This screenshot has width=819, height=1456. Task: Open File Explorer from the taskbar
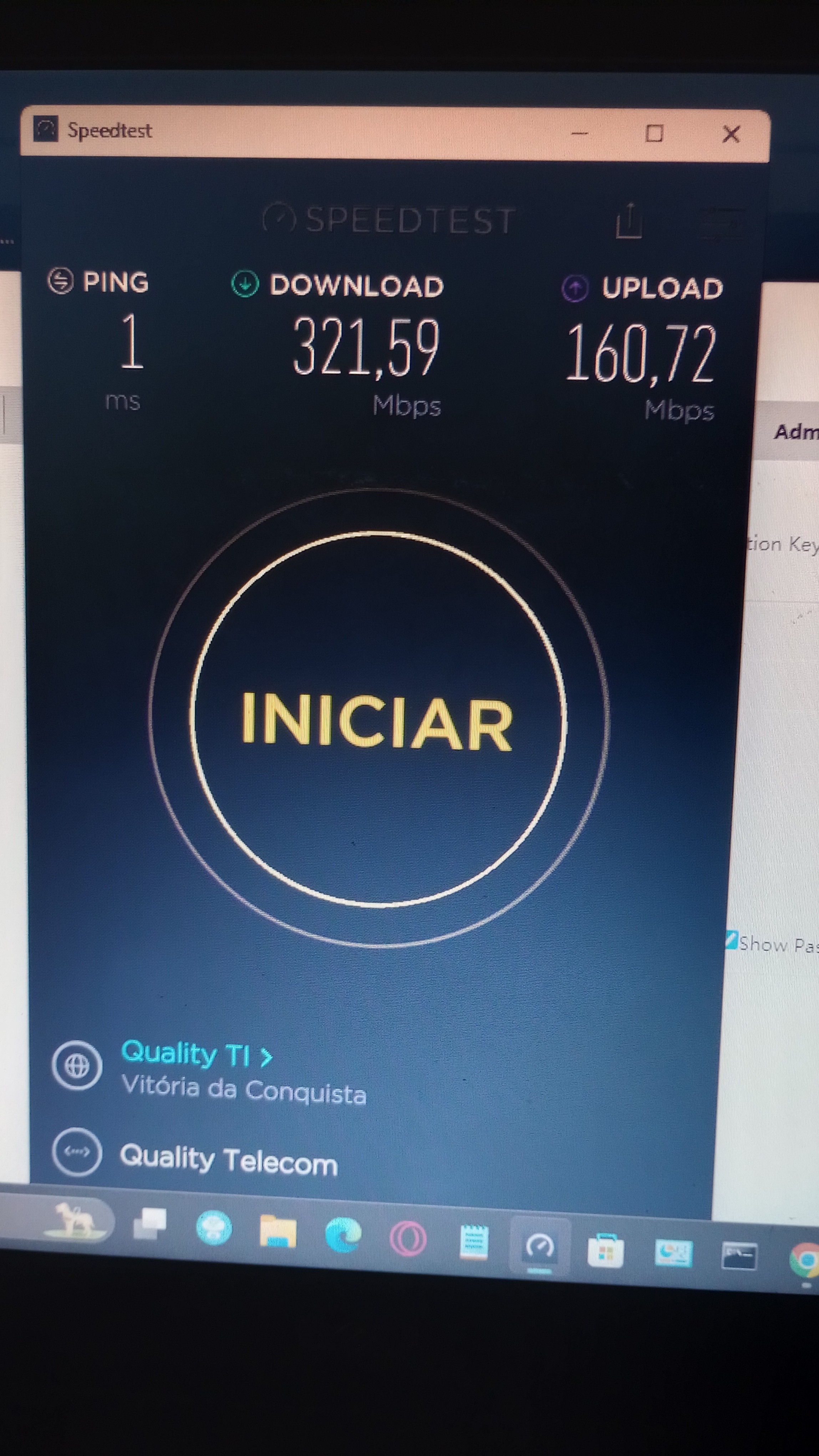(x=278, y=1232)
